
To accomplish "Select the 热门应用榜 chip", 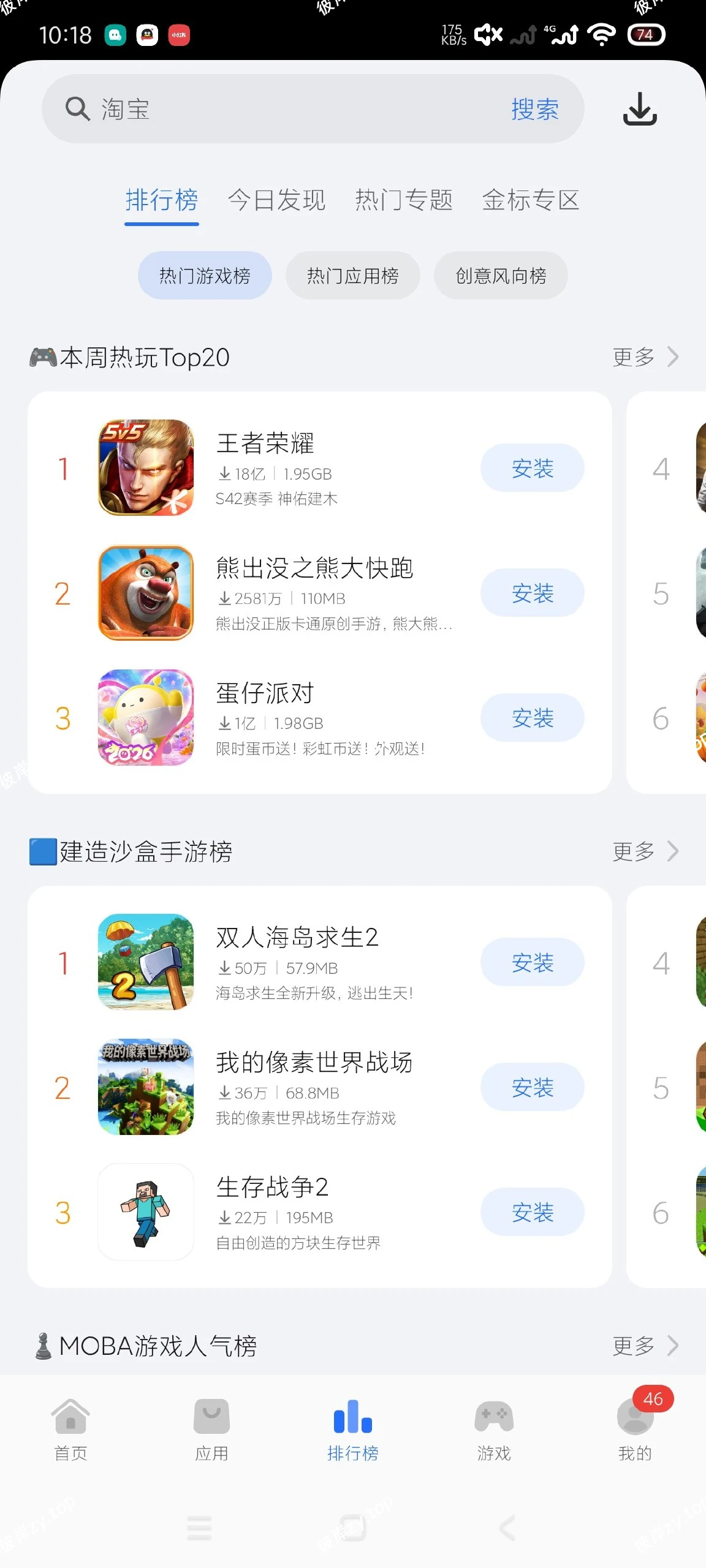I will [x=352, y=276].
